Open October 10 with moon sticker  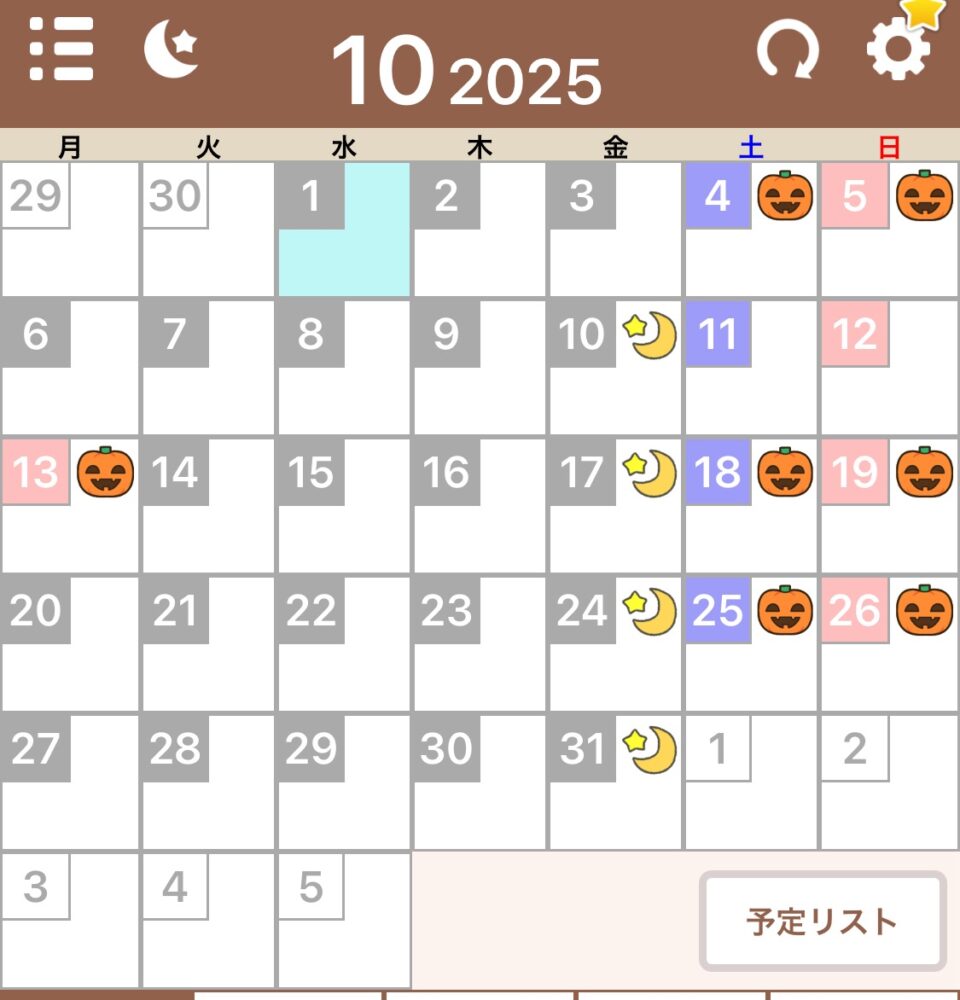point(615,367)
